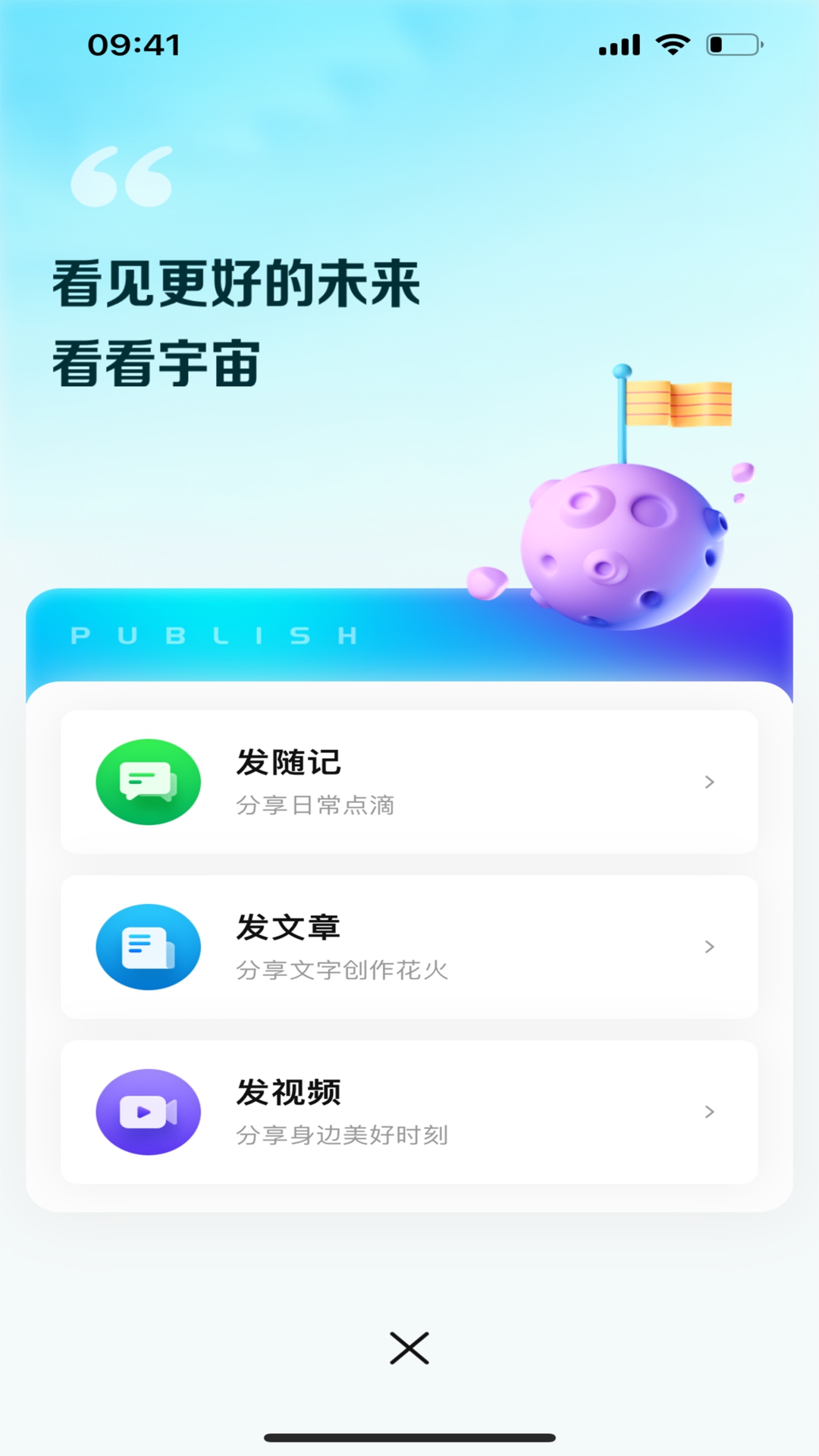Open 发文章 using its right arrow chevron
Image resolution: width=819 pixels, height=1456 pixels.
[710, 946]
